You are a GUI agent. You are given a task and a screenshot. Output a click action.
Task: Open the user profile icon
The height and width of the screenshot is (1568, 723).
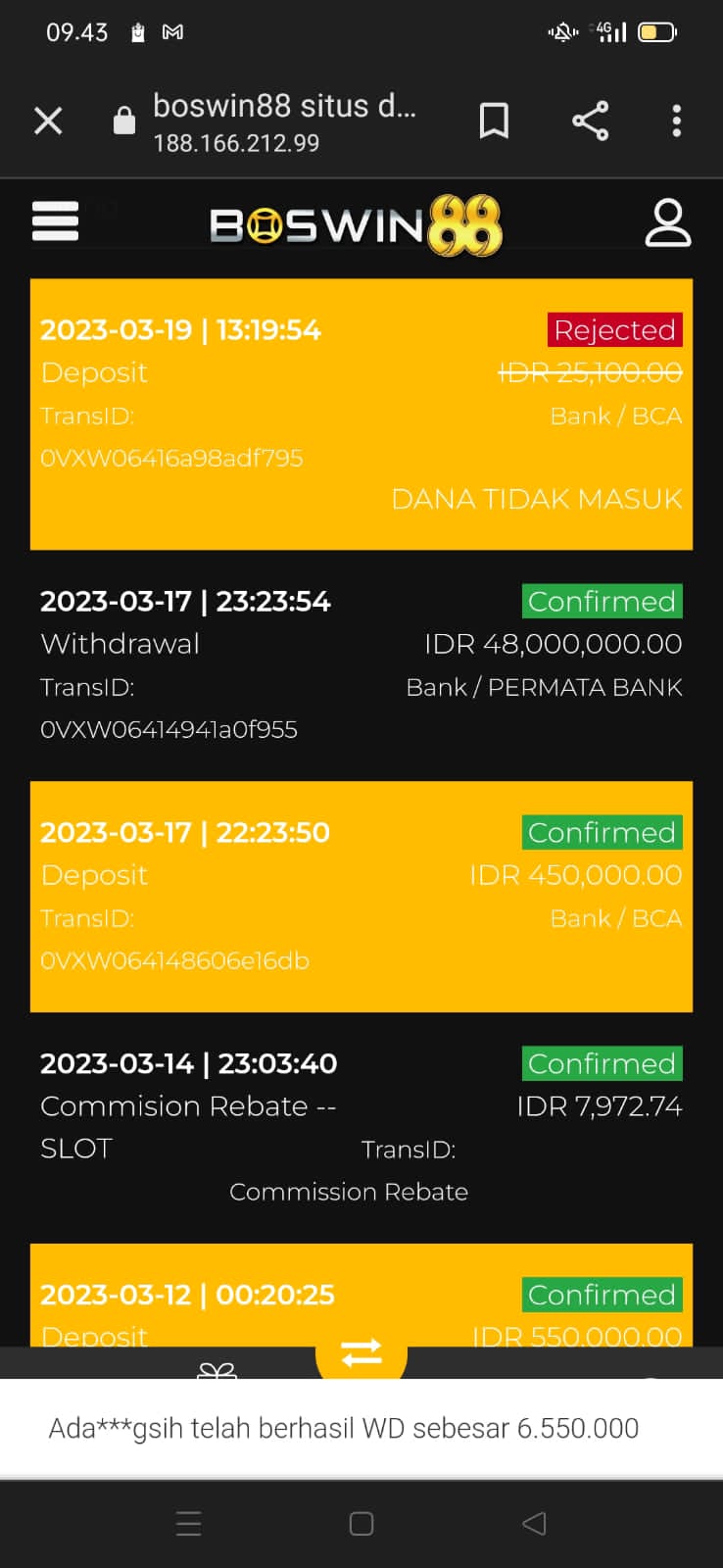pyautogui.click(x=668, y=223)
